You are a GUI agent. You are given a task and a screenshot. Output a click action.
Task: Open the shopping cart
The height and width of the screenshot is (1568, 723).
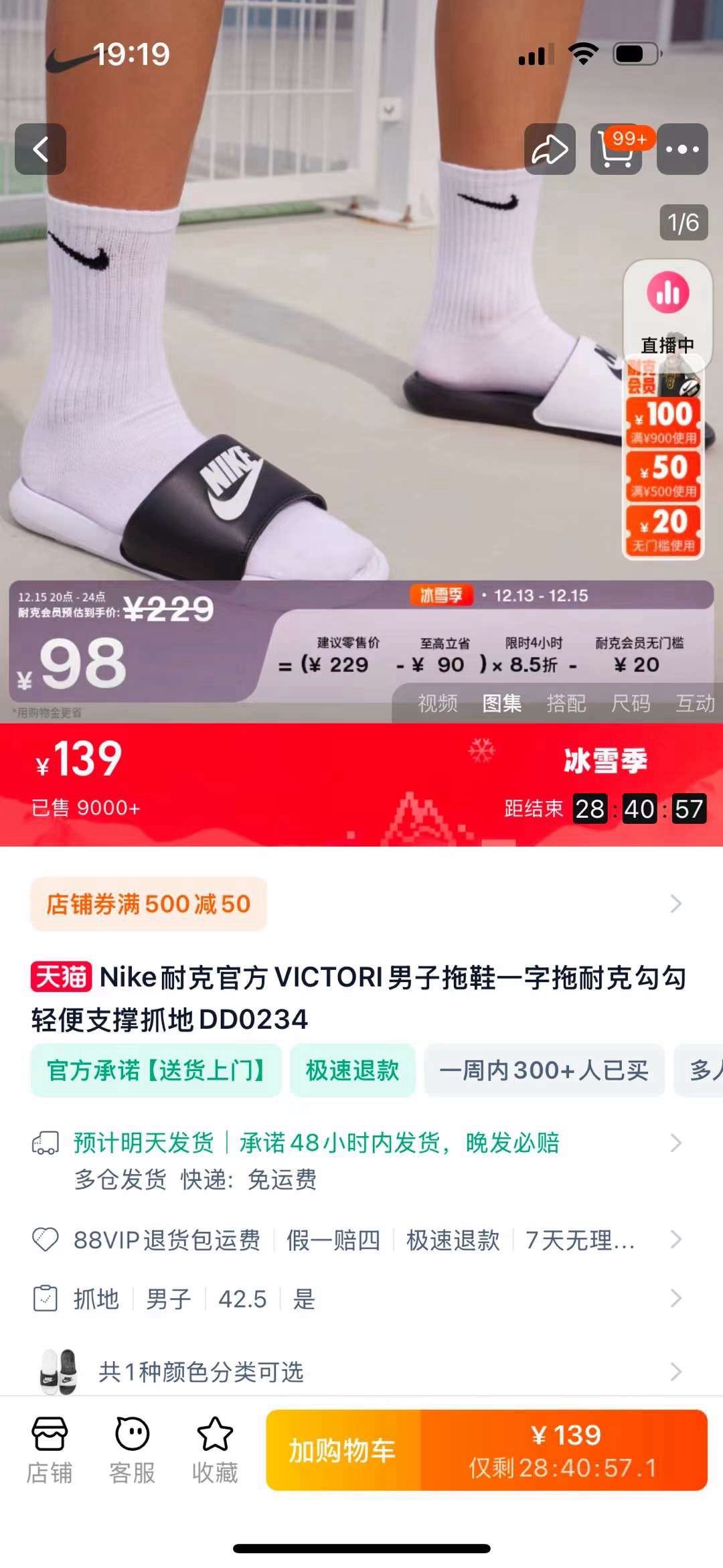(617, 149)
